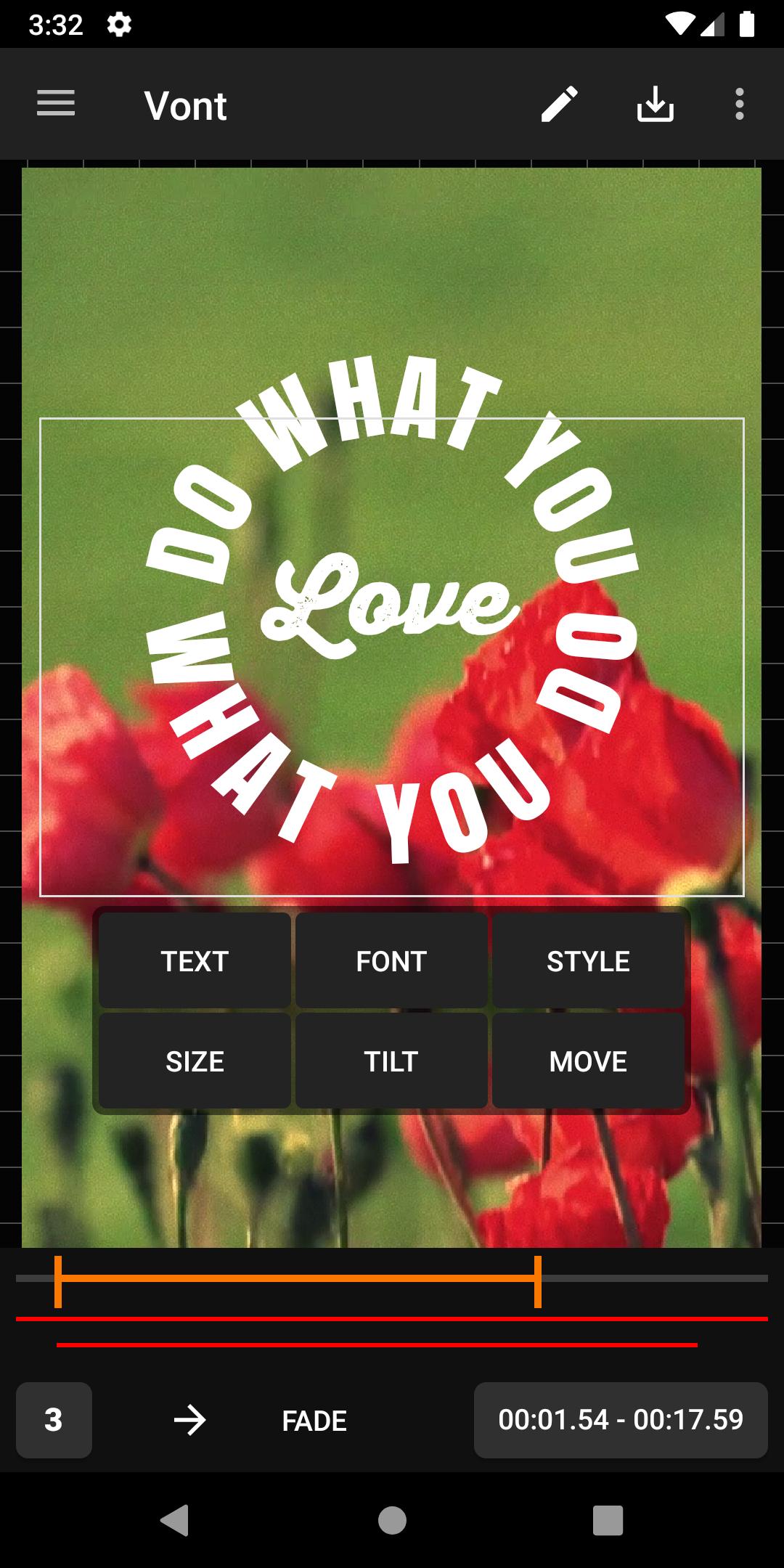
Task: Change the FADE animation setting
Action: (x=314, y=1421)
